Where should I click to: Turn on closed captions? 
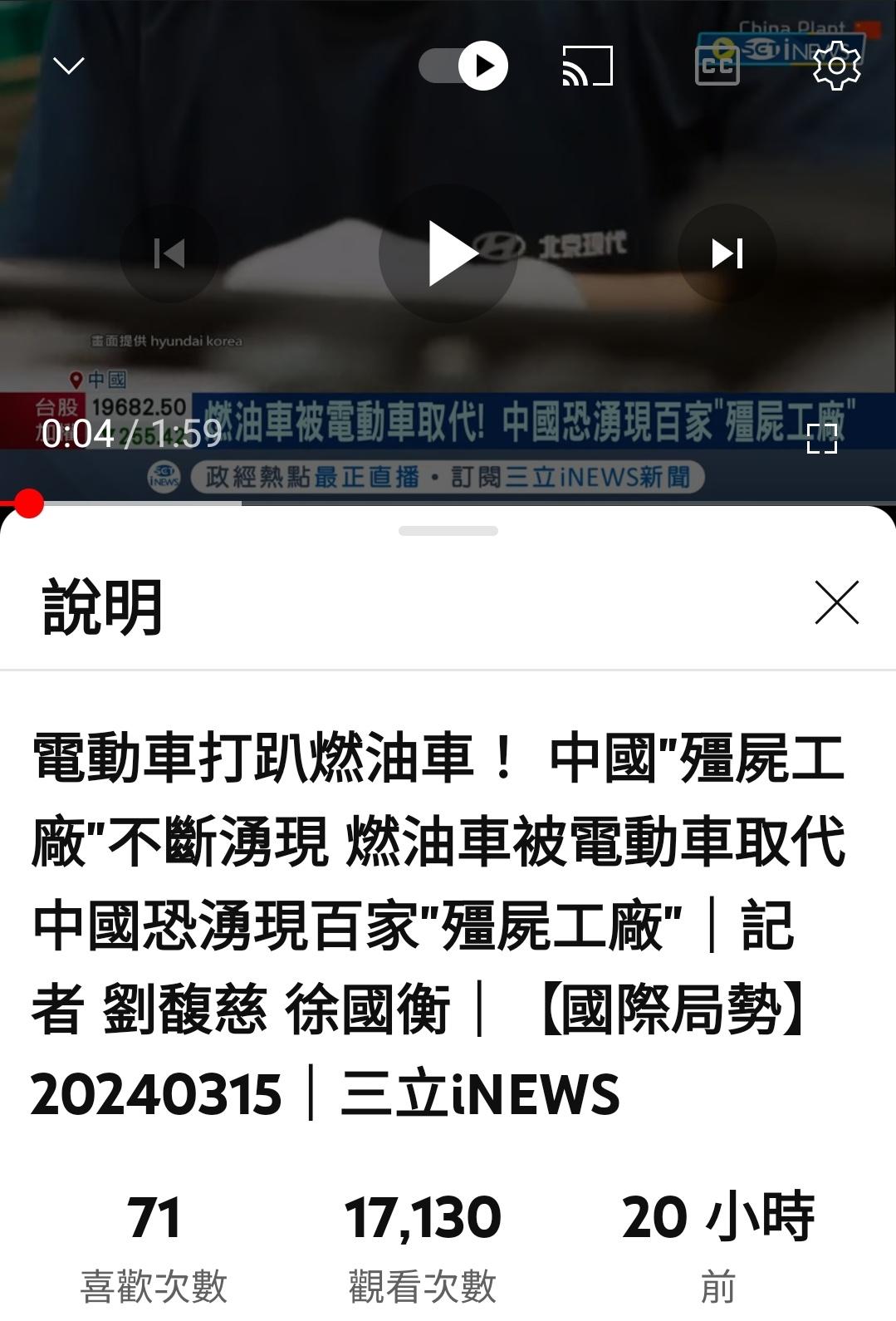coord(717,66)
